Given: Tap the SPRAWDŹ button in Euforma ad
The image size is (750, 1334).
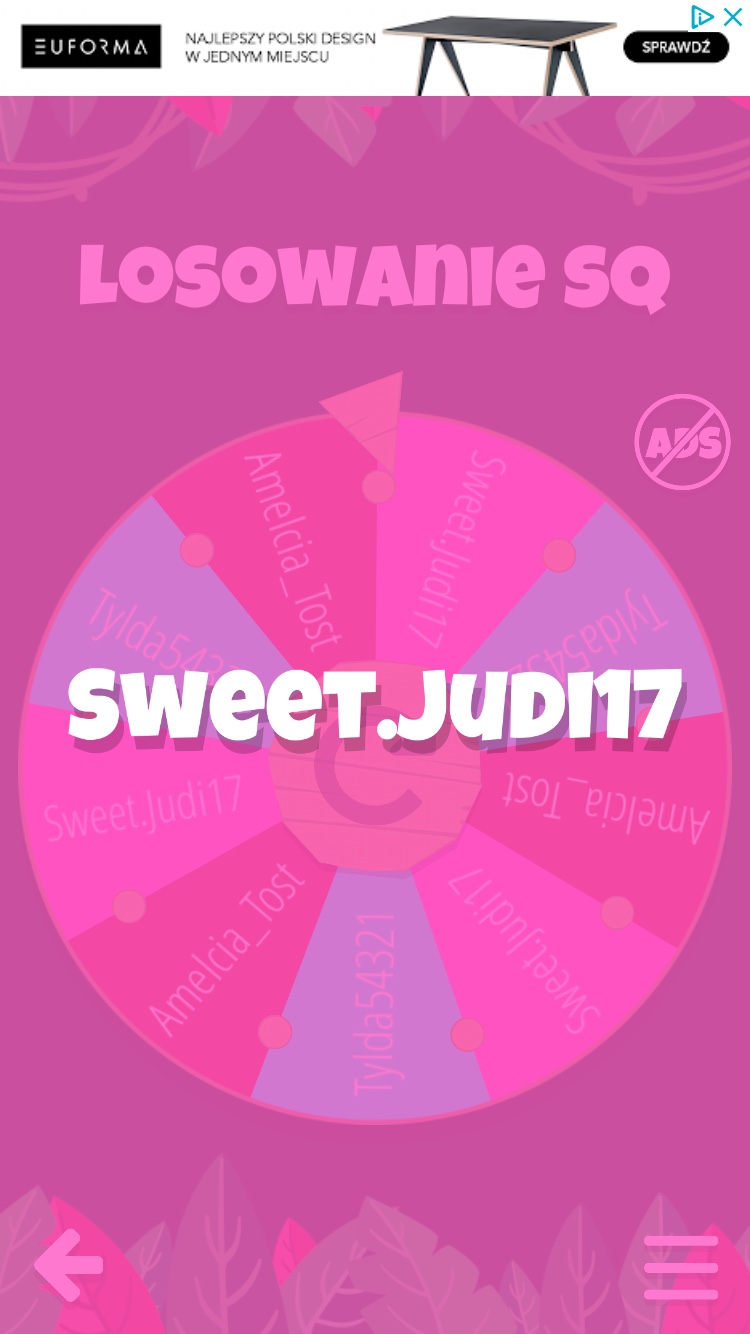Looking at the screenshot, I should pyautogui.click(x=676, y=47).
